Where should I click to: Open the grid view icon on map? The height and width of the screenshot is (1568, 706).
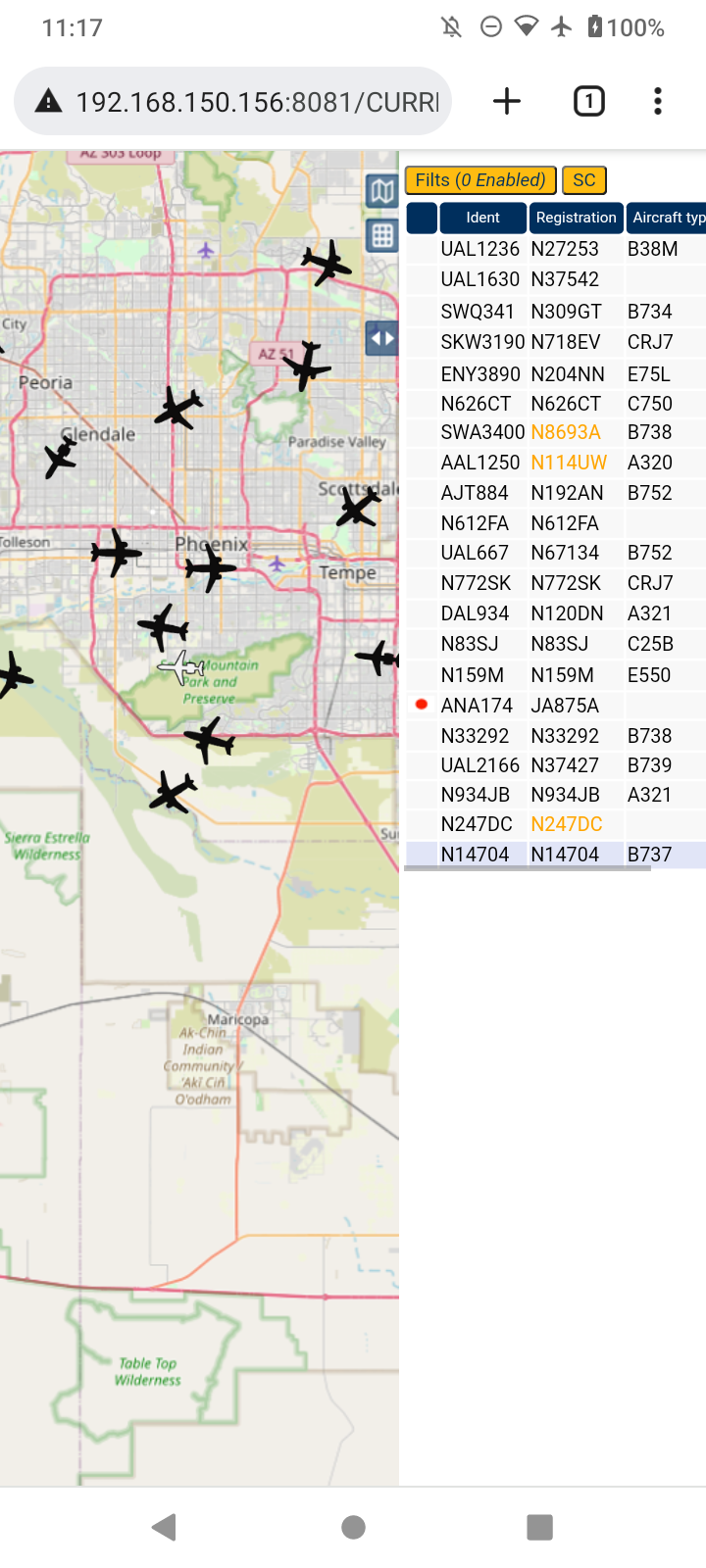point(381,235)
